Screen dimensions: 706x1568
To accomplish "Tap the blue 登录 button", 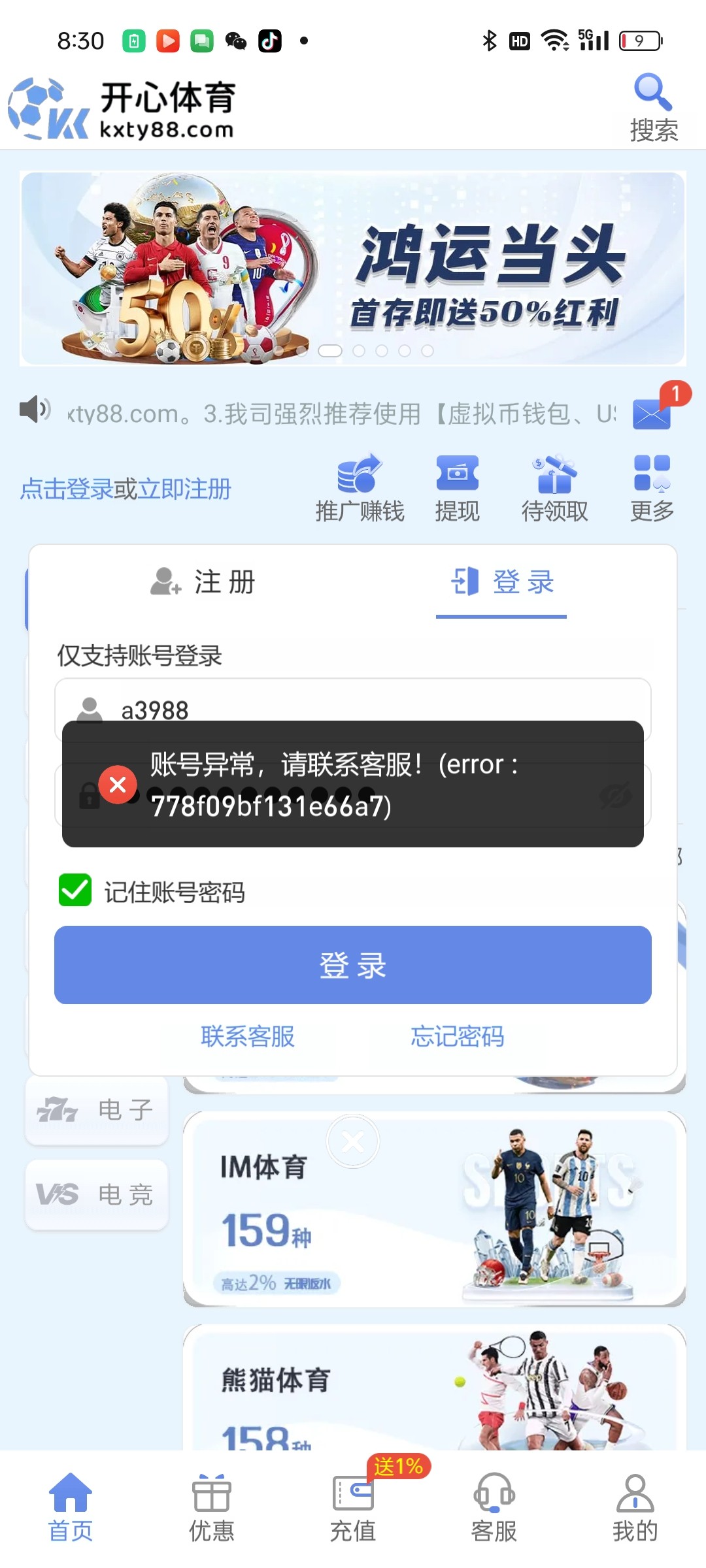I will point(353,965).
